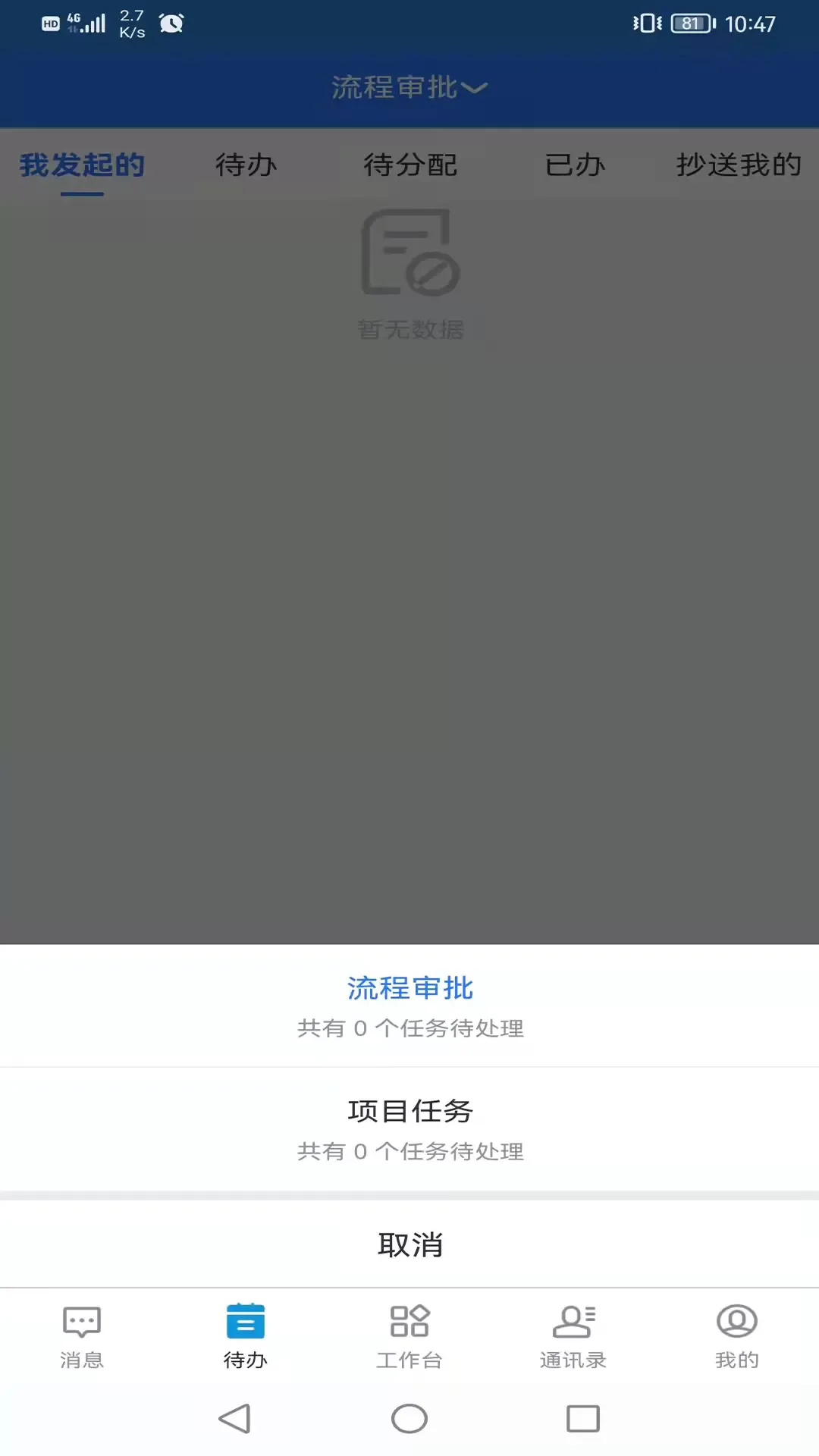
Task: Collapse the 流程审批 title dropdown
Action: [x=409, y=88]
